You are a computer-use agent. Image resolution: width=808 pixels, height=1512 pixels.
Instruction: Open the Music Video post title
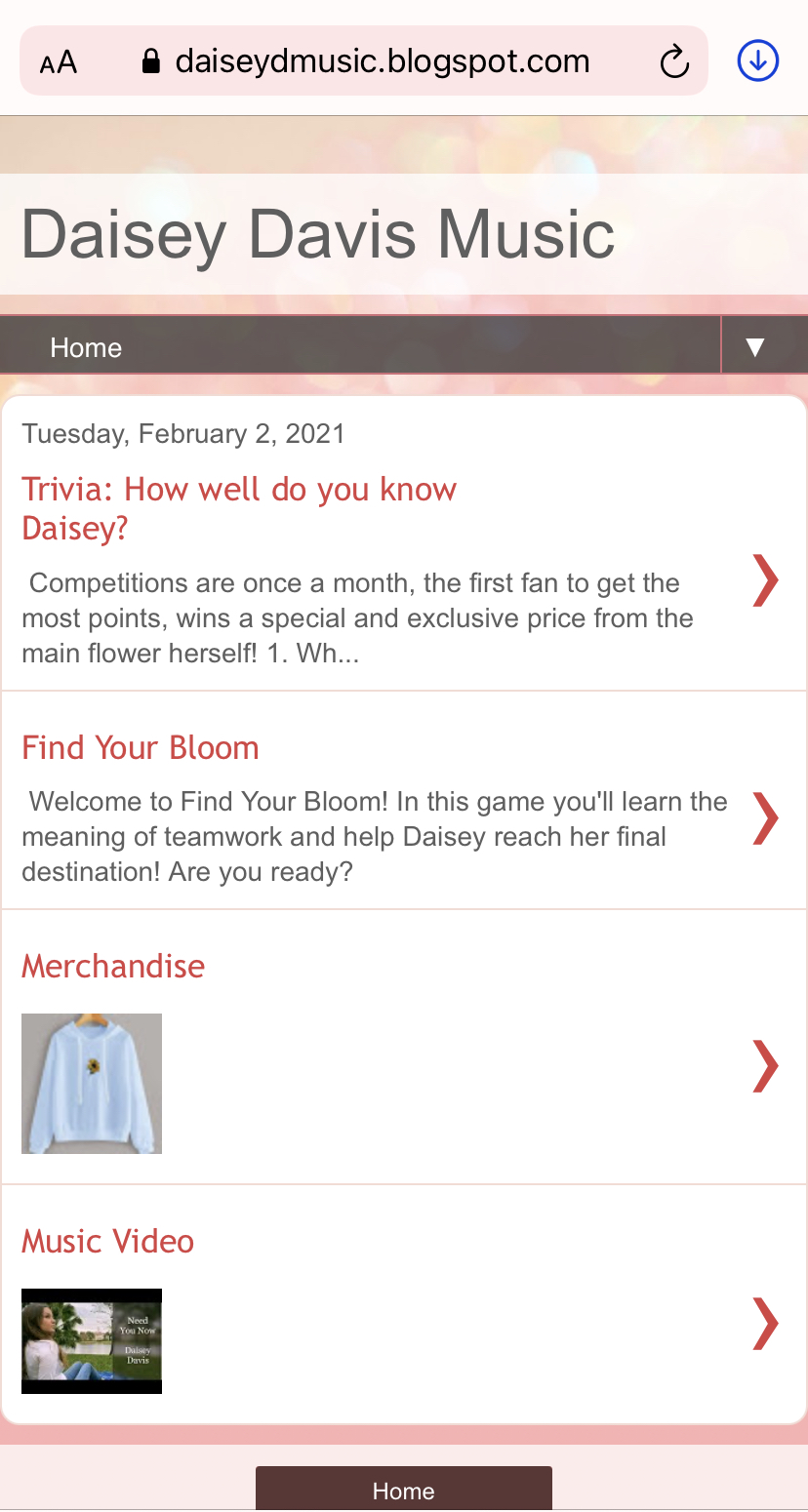(x=108, y=1242)
